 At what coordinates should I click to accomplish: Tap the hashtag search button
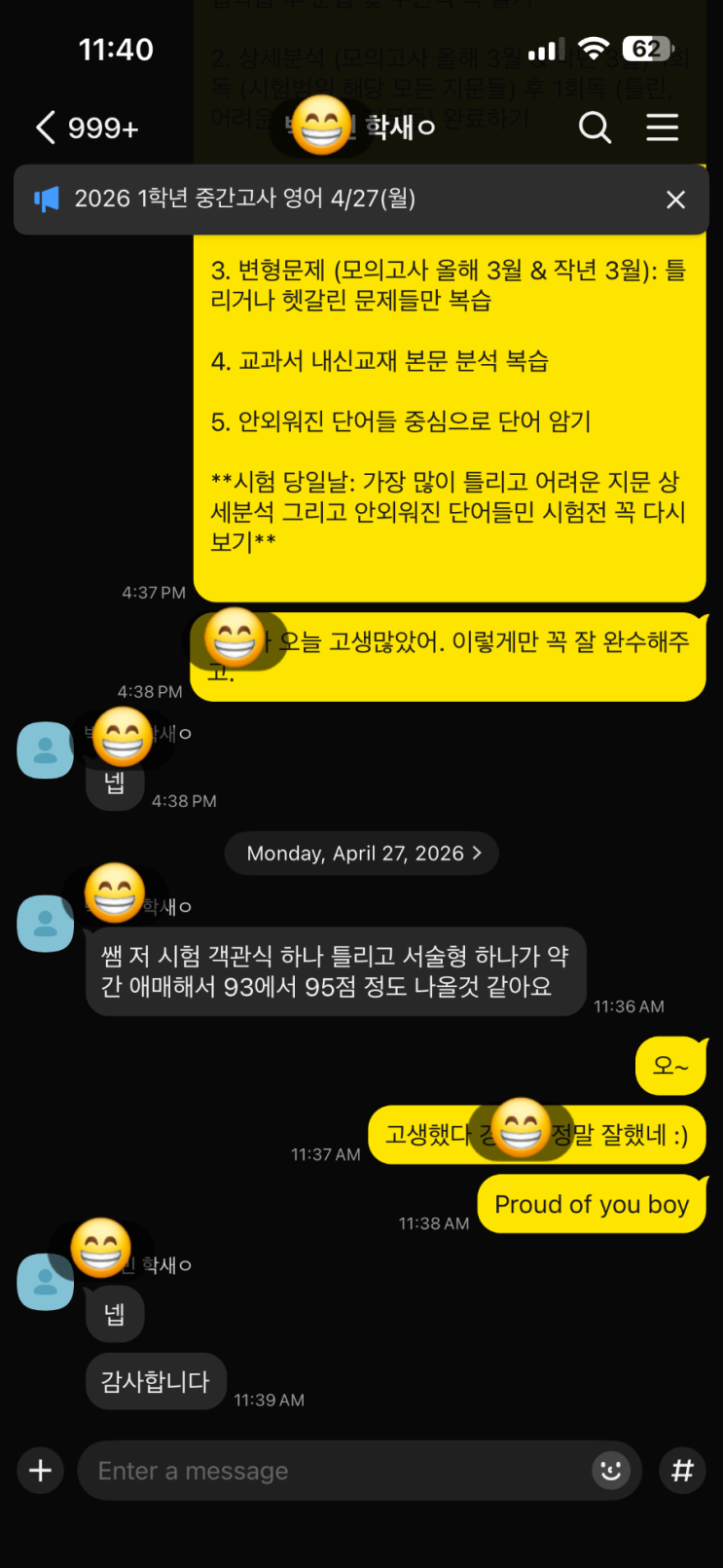[x=682, y=1470]
